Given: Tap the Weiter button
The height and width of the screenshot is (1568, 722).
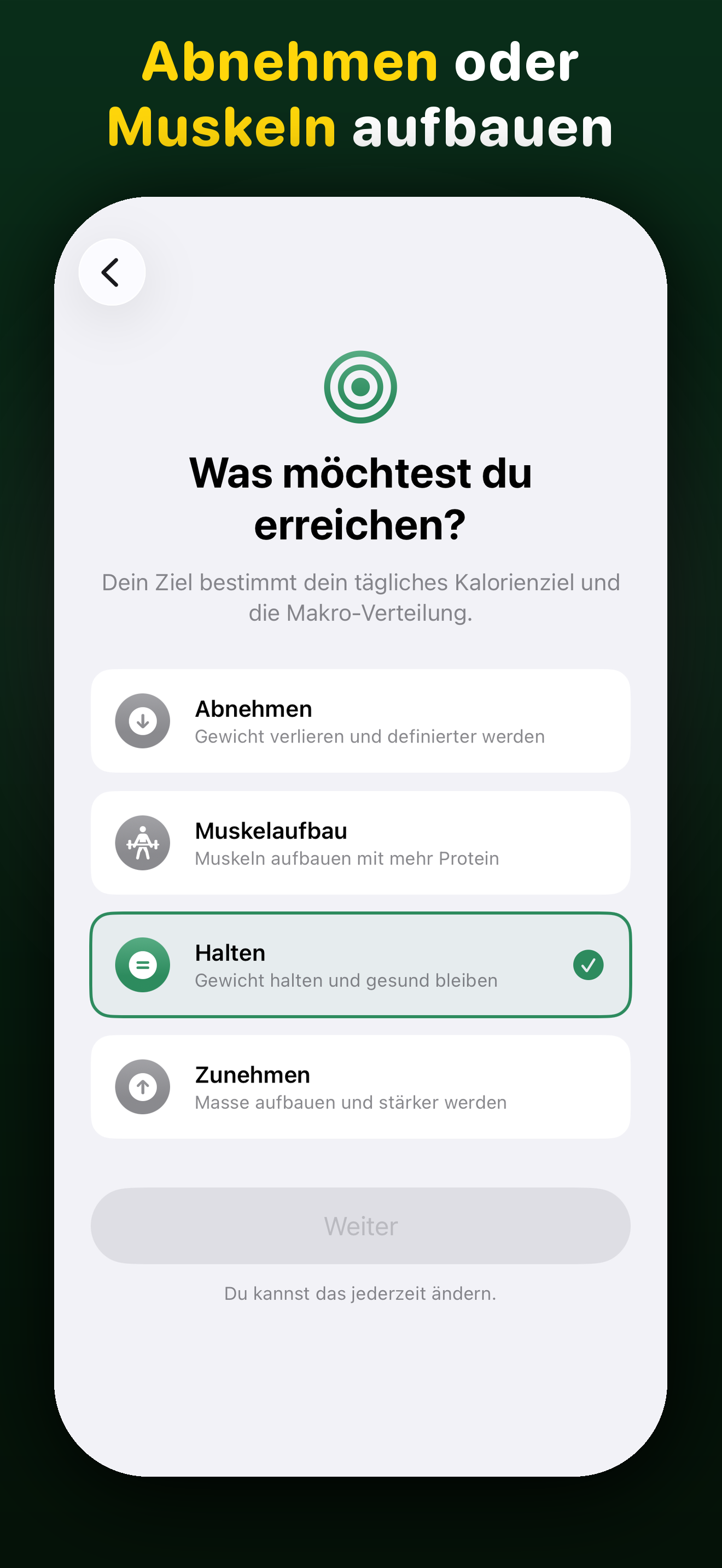Looking at the screenshot, I should pyautogui.click(x=361, y=1225).
